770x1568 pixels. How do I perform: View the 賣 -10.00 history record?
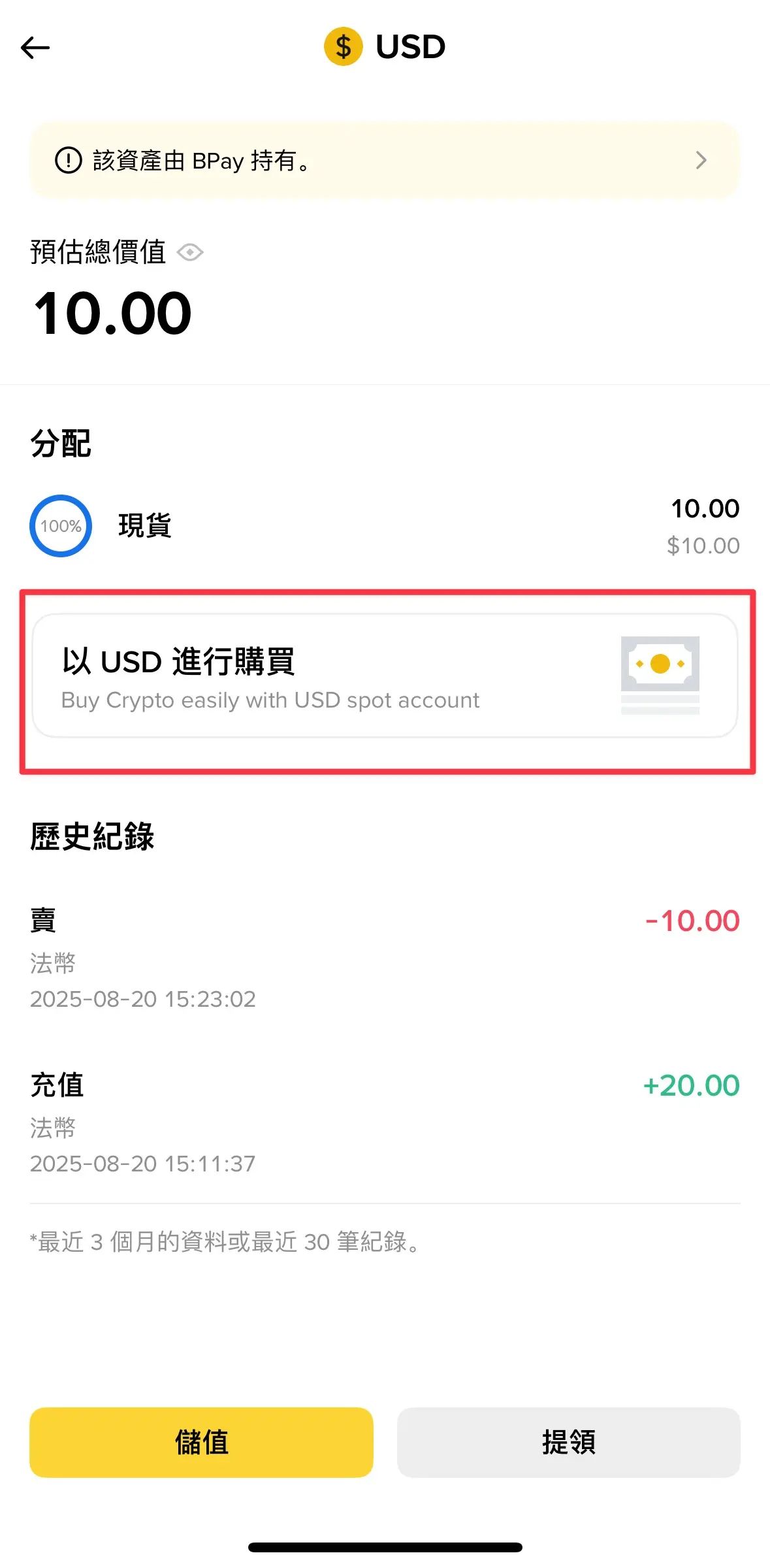[384, 957]
